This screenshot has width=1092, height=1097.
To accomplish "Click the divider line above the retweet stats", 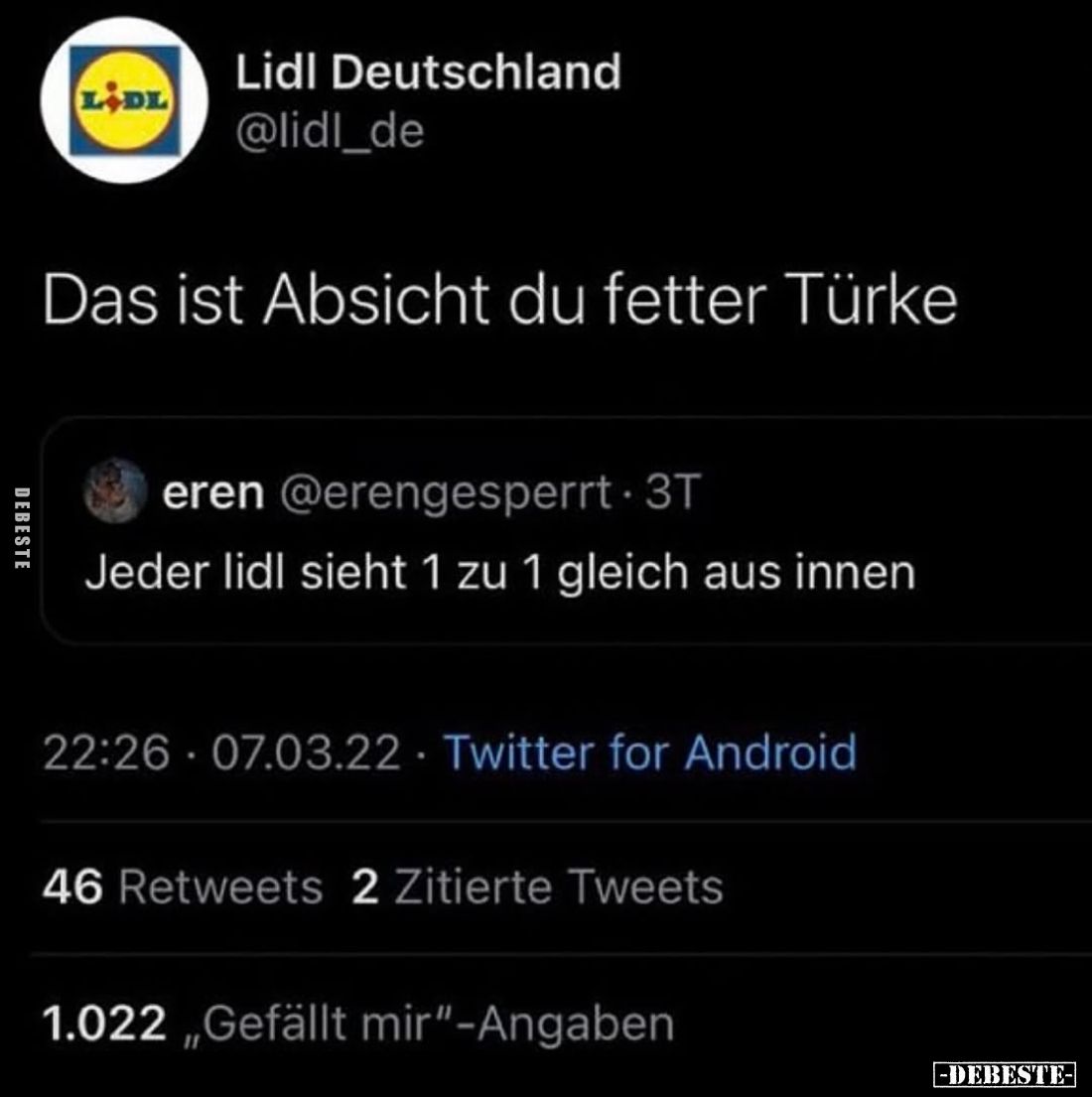I will tap(546, 824).
